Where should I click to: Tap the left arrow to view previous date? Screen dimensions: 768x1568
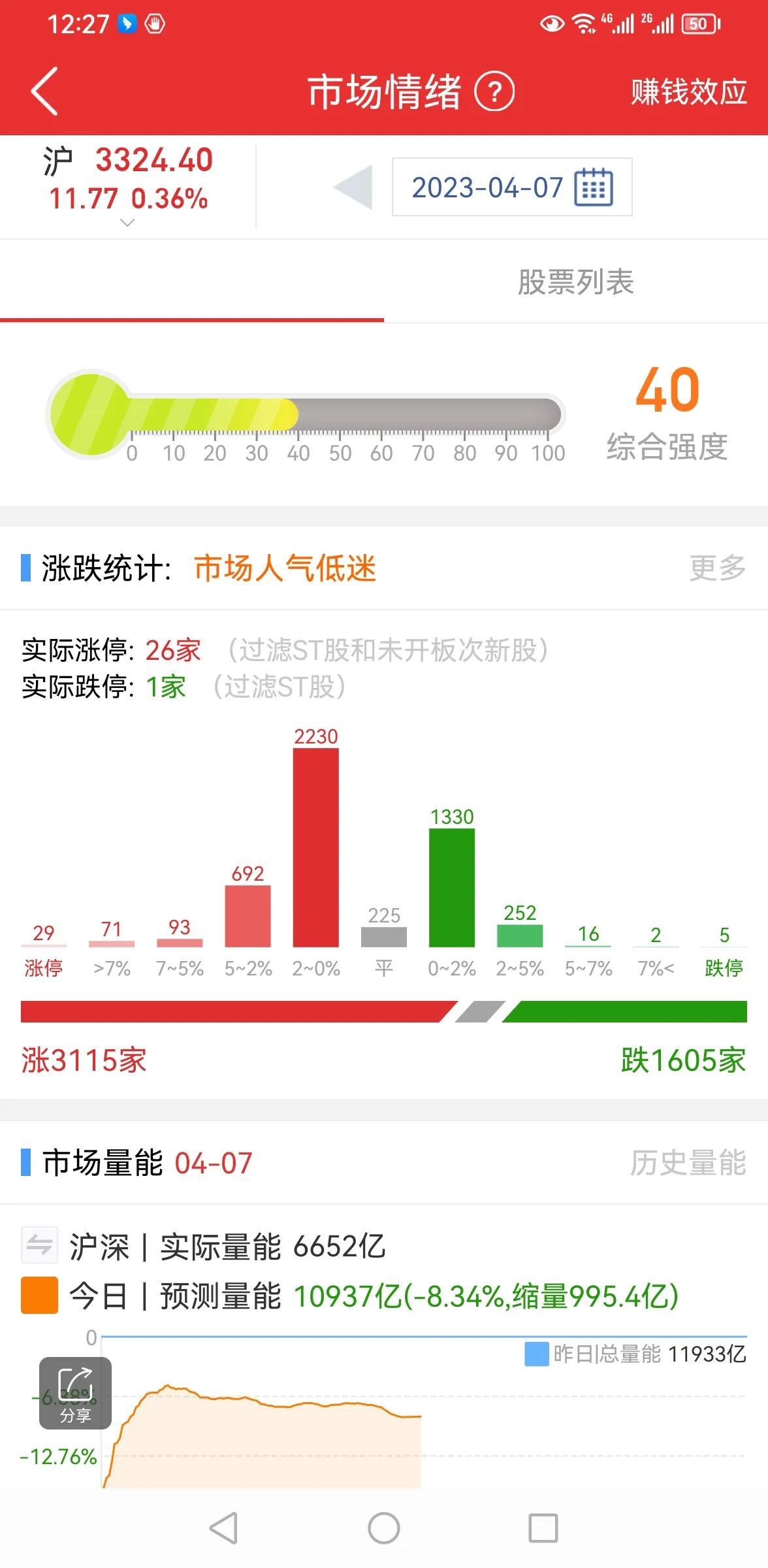(354, 187)
